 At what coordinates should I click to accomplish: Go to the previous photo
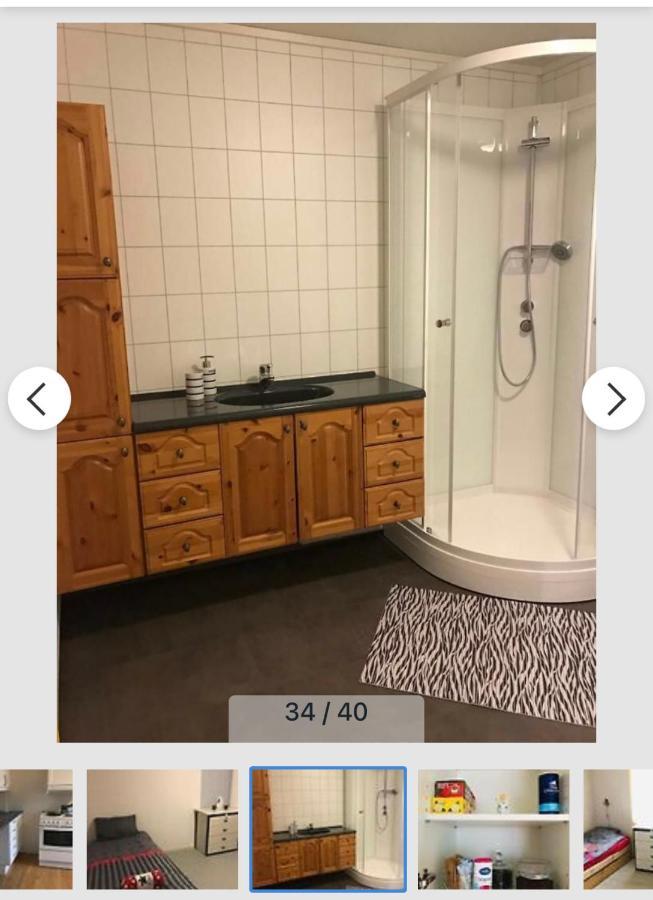39,399
